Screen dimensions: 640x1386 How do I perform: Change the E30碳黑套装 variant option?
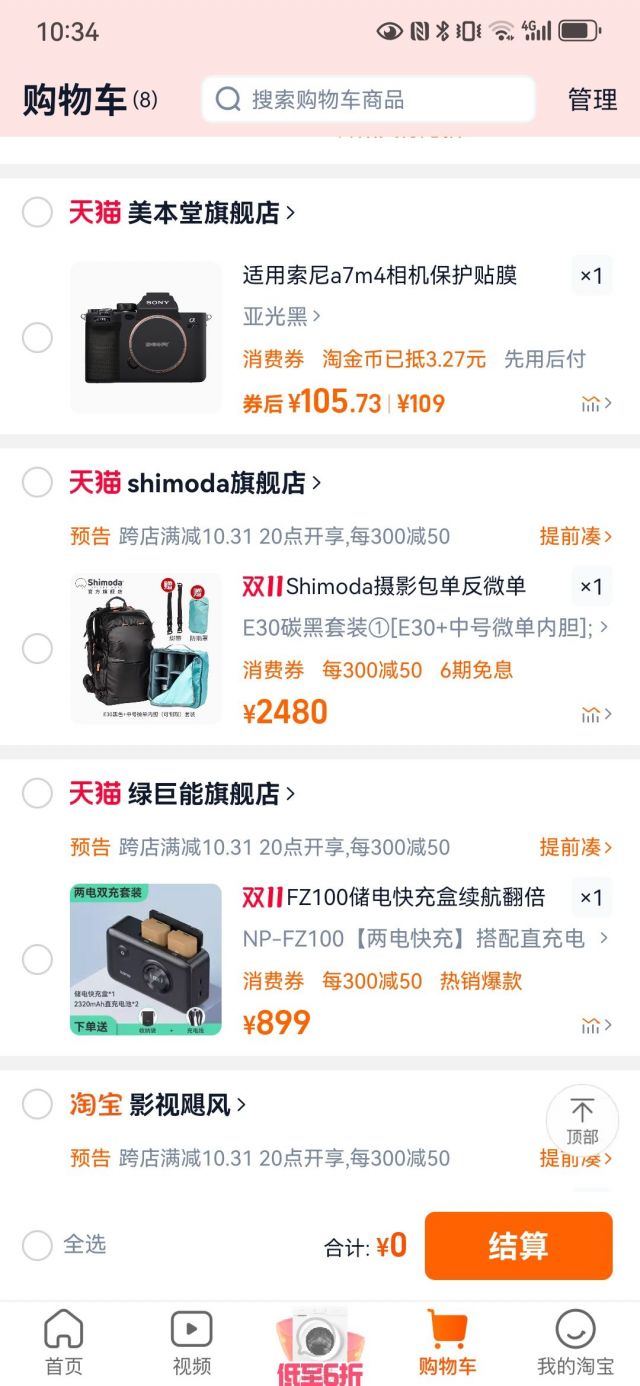pyautogui.click(x=426, y=627)
